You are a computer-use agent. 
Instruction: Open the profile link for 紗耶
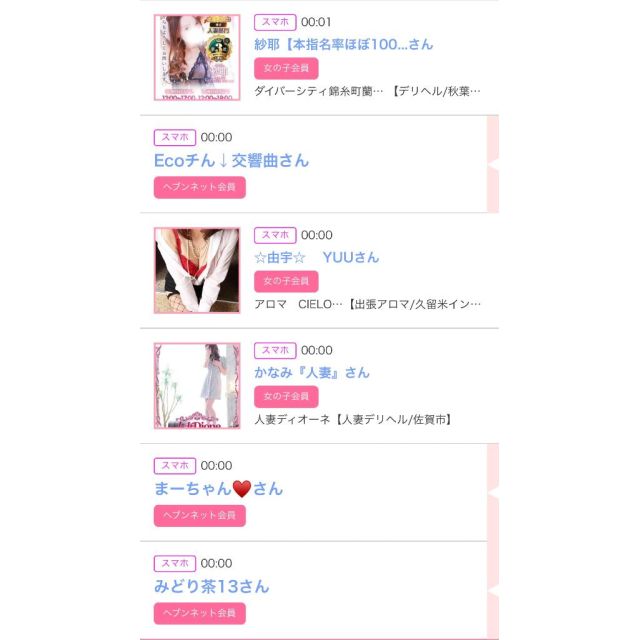[343, 44]
